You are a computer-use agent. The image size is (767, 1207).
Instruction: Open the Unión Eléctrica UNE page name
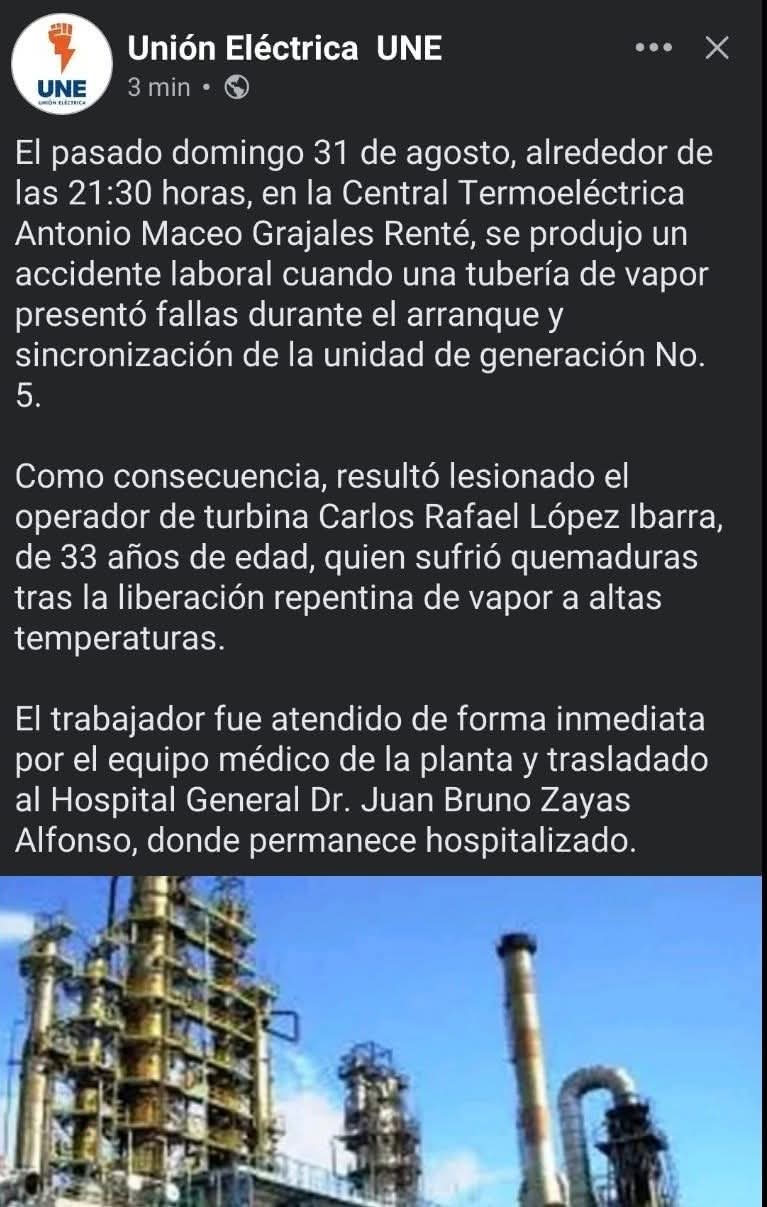click(284, 47)
